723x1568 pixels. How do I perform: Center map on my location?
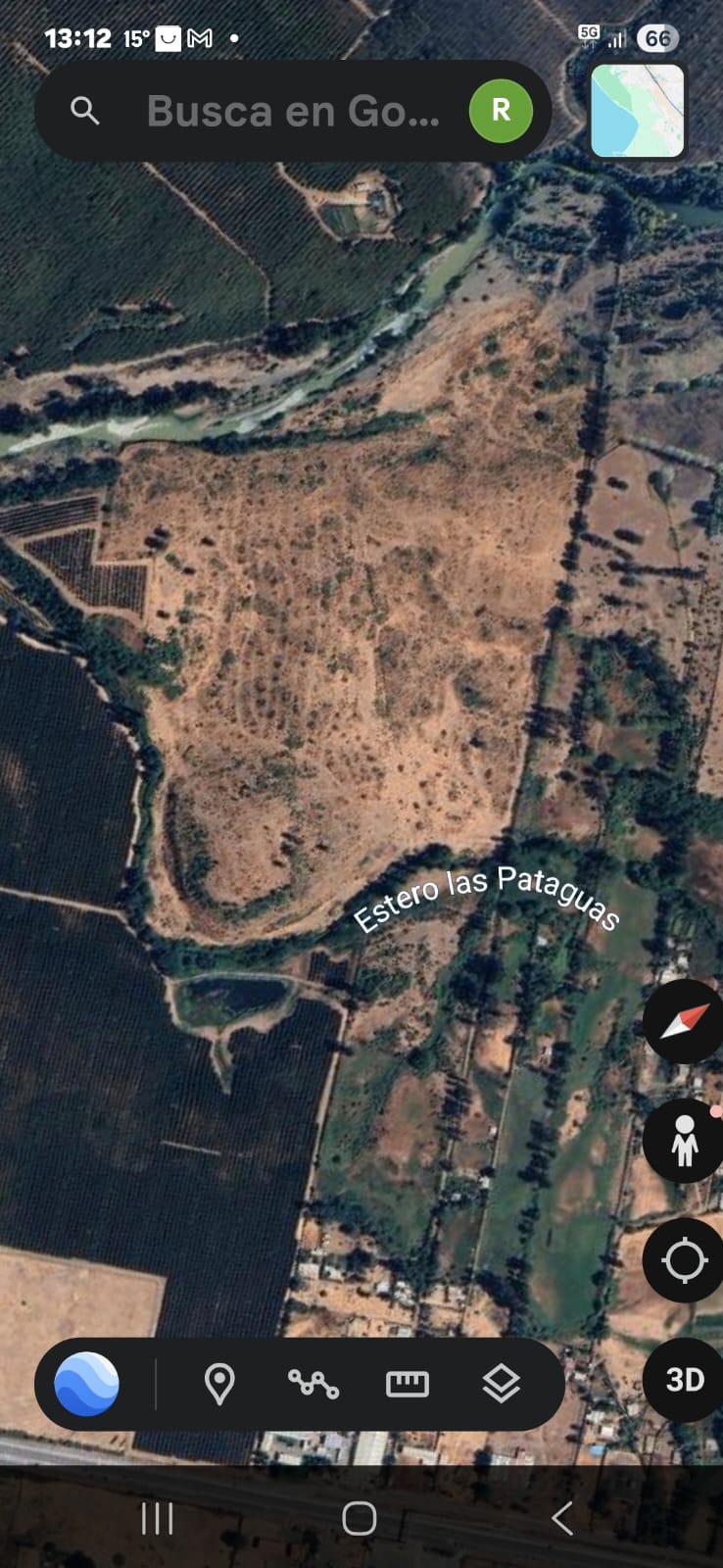pos(684,1260)
